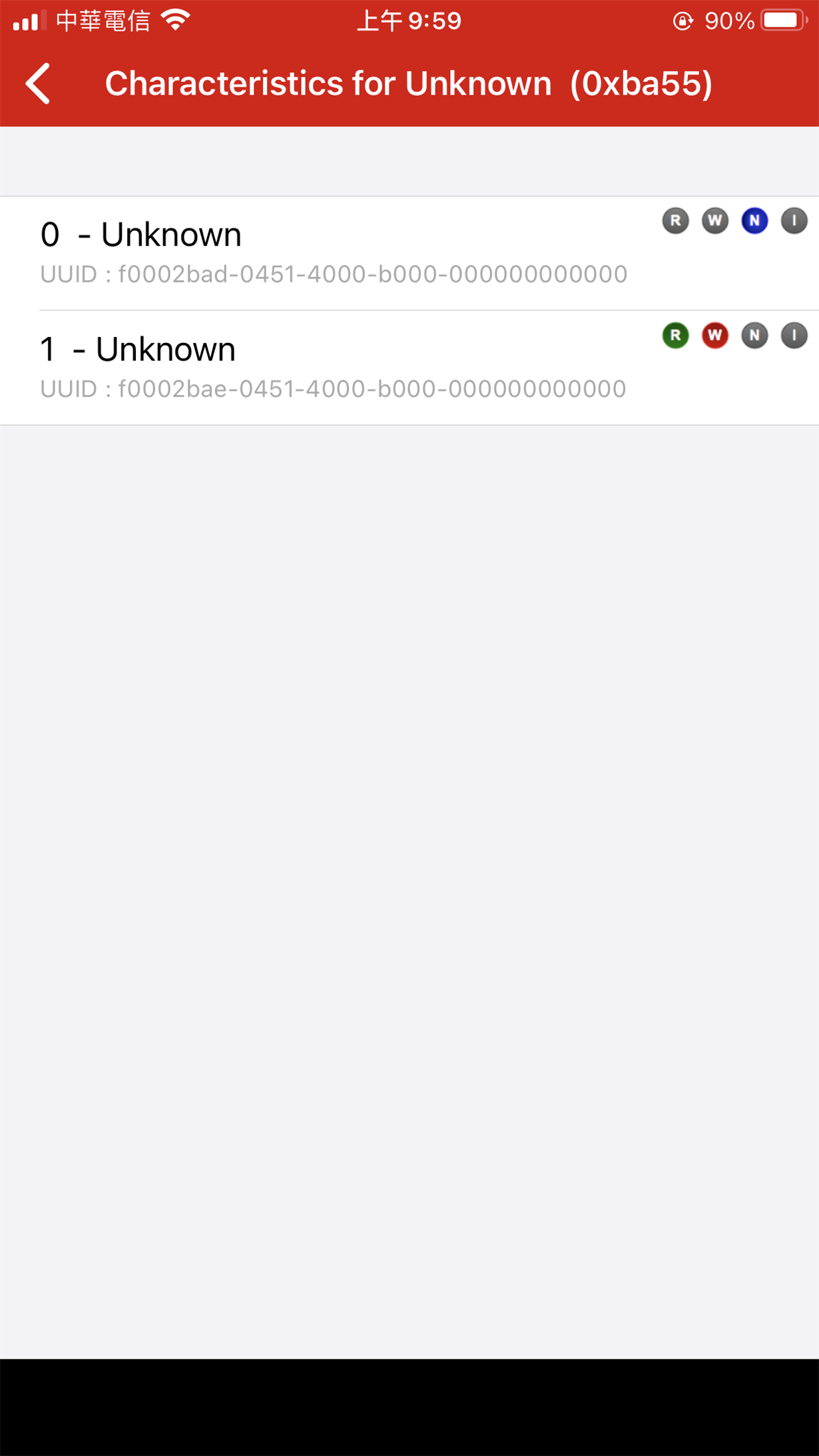Open characteristic 0 ending in 2bad
This screenshot has height=1456, width=819.
(333, 253)
